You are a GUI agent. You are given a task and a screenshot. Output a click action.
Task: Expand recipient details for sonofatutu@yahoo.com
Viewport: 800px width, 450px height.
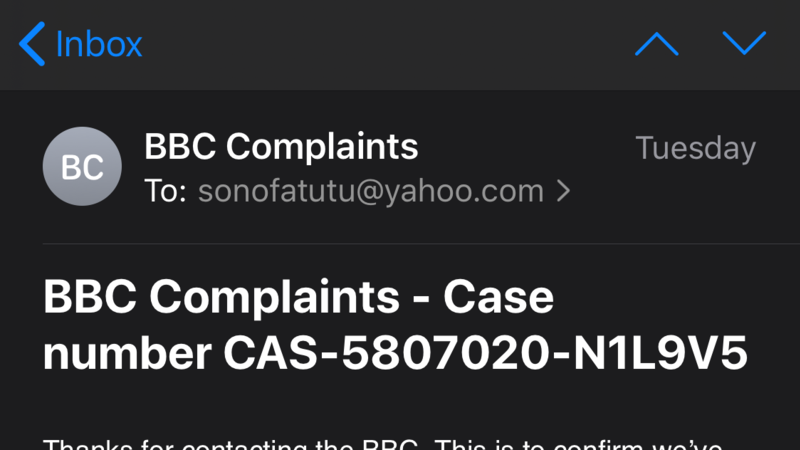tap(563, 191)
